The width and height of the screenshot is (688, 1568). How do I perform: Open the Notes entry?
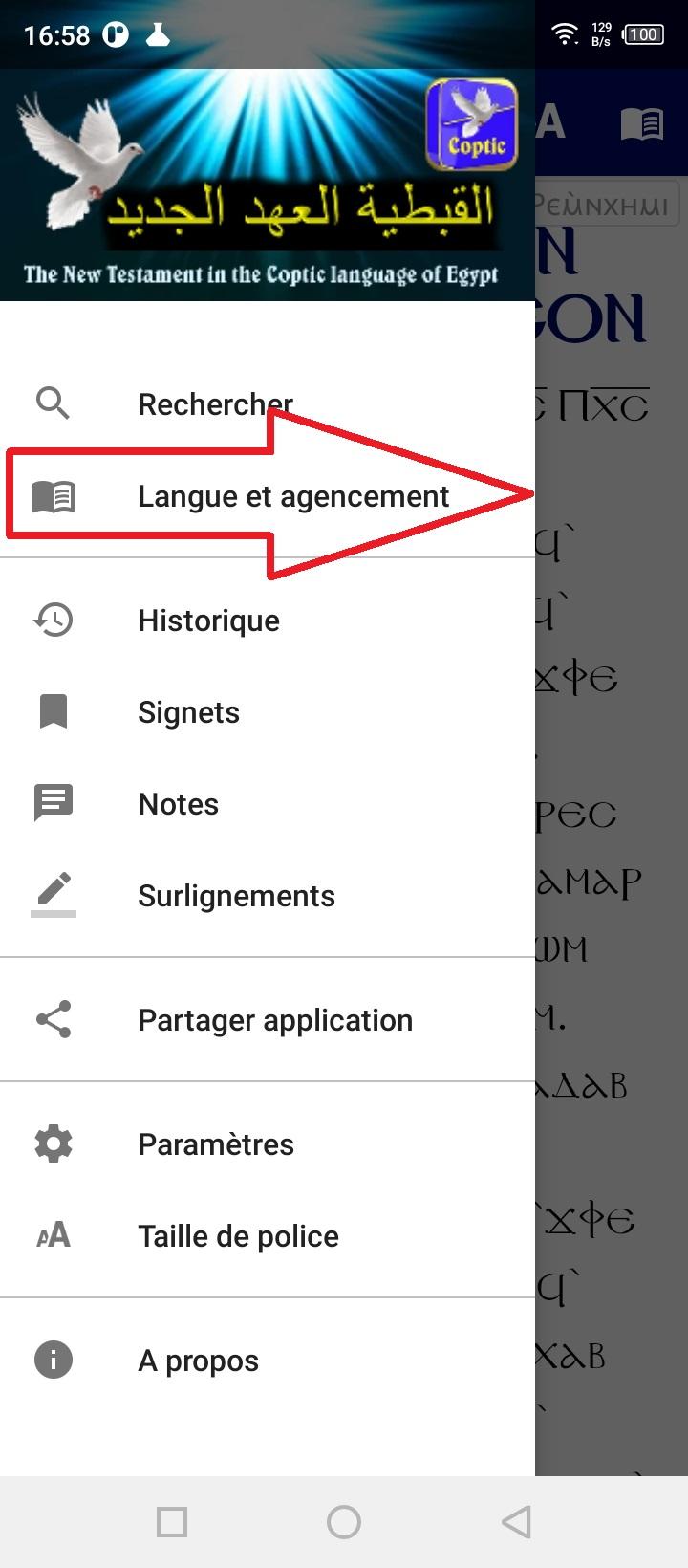(x=178, y=804)
